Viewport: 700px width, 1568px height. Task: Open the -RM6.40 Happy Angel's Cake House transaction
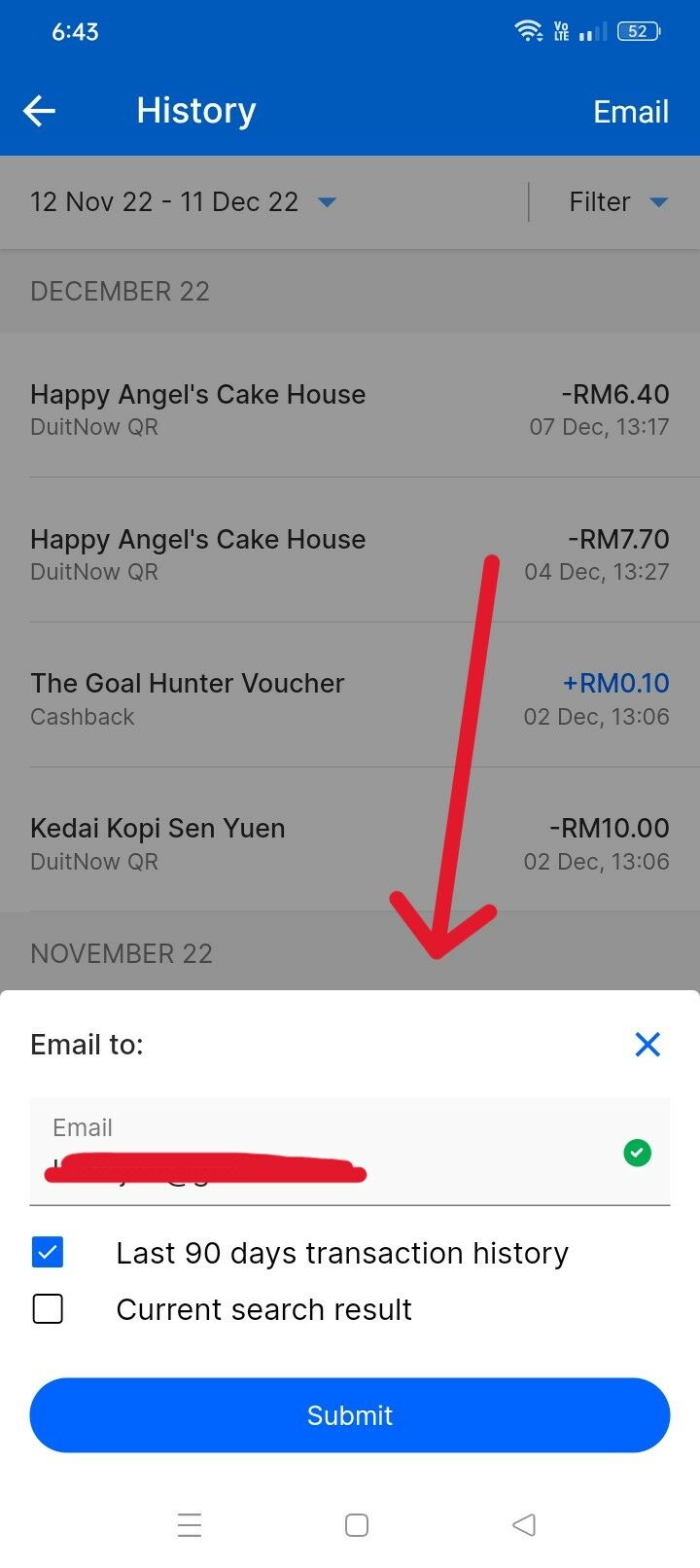[x=350, y=409]
